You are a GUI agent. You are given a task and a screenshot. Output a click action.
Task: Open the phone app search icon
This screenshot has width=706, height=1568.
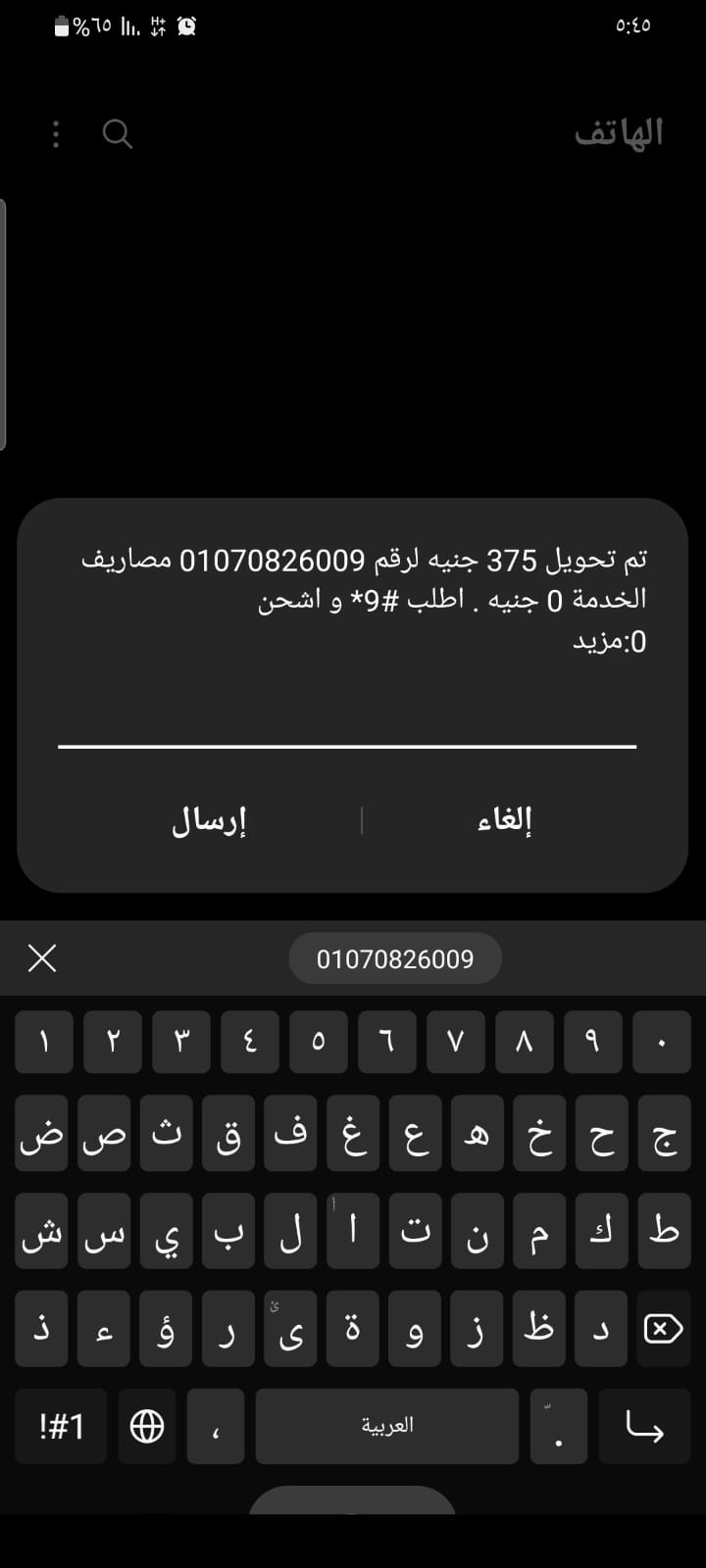(118, 134)
